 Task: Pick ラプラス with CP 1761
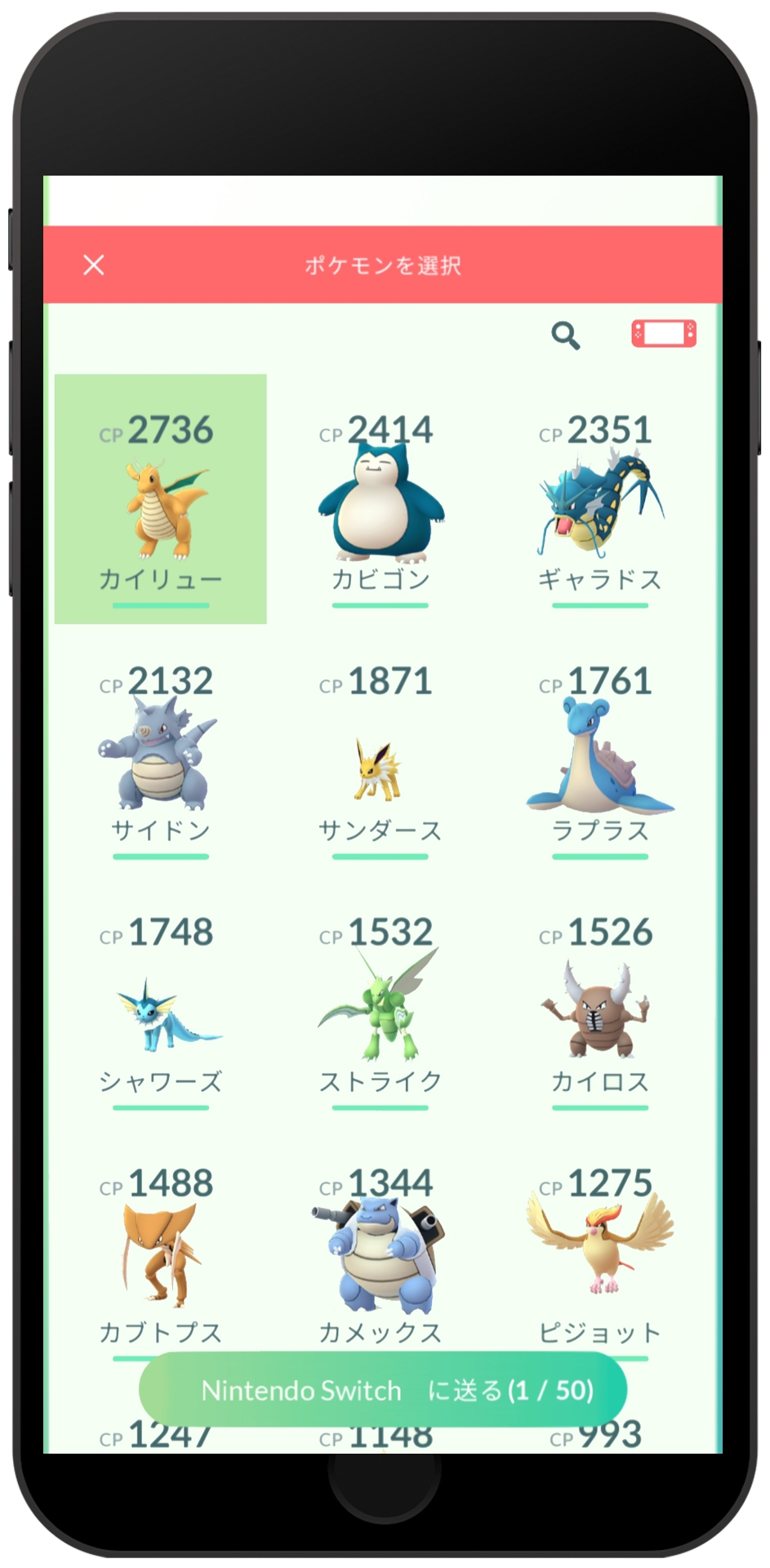tap(600, 751)
